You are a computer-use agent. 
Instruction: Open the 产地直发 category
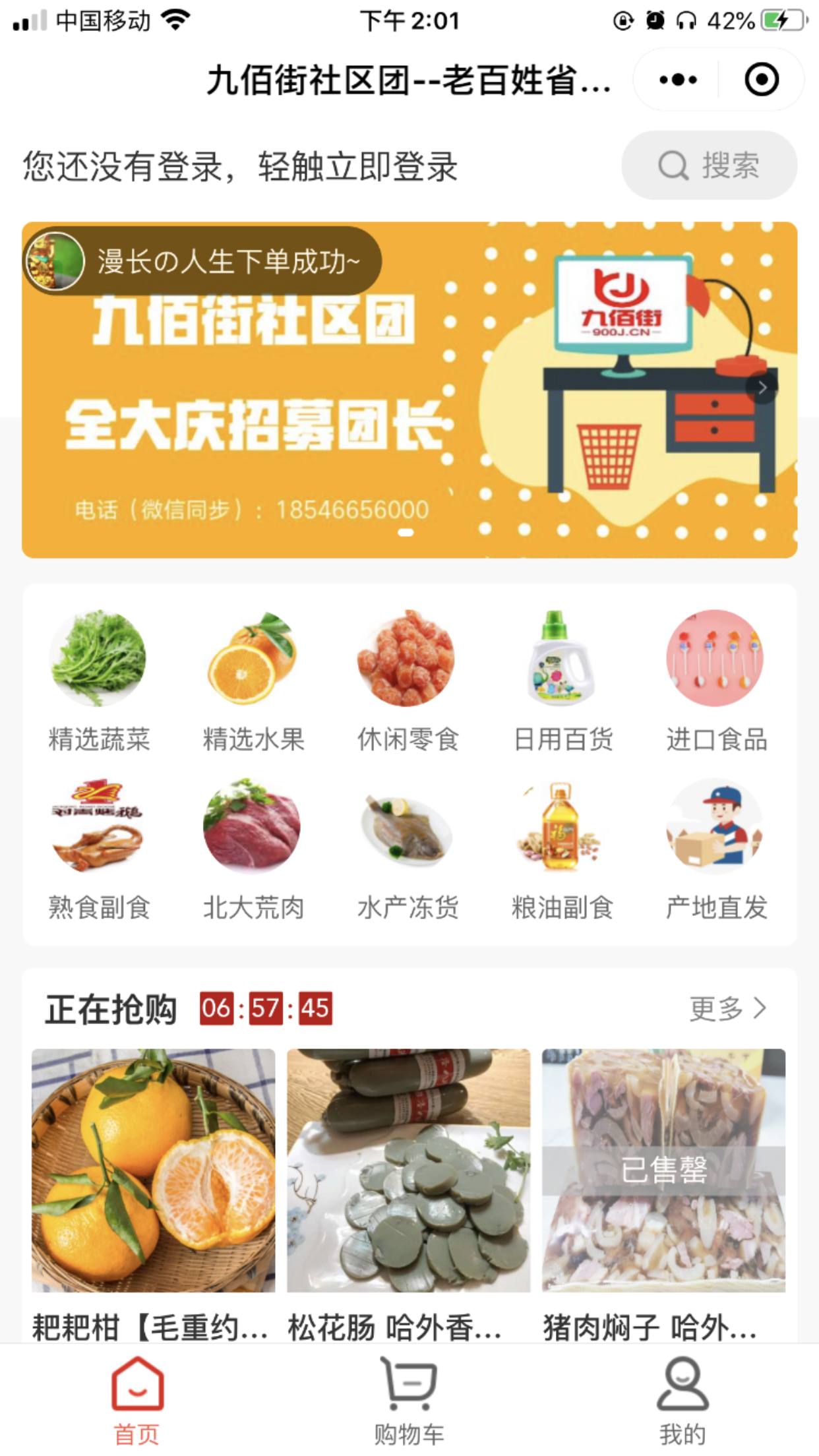(x=716, y=848)
